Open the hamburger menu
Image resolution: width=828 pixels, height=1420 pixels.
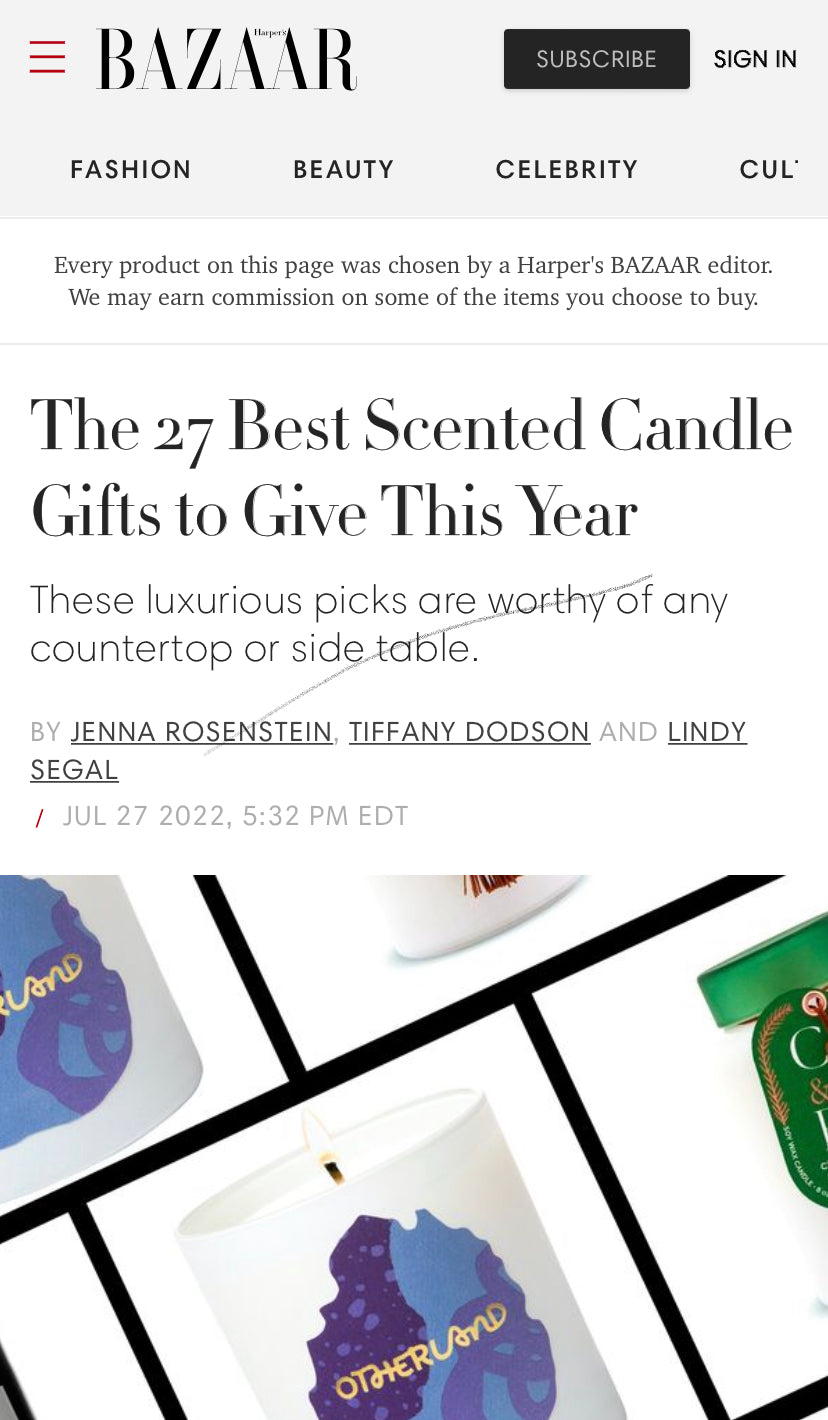click(x=47, y=58)
